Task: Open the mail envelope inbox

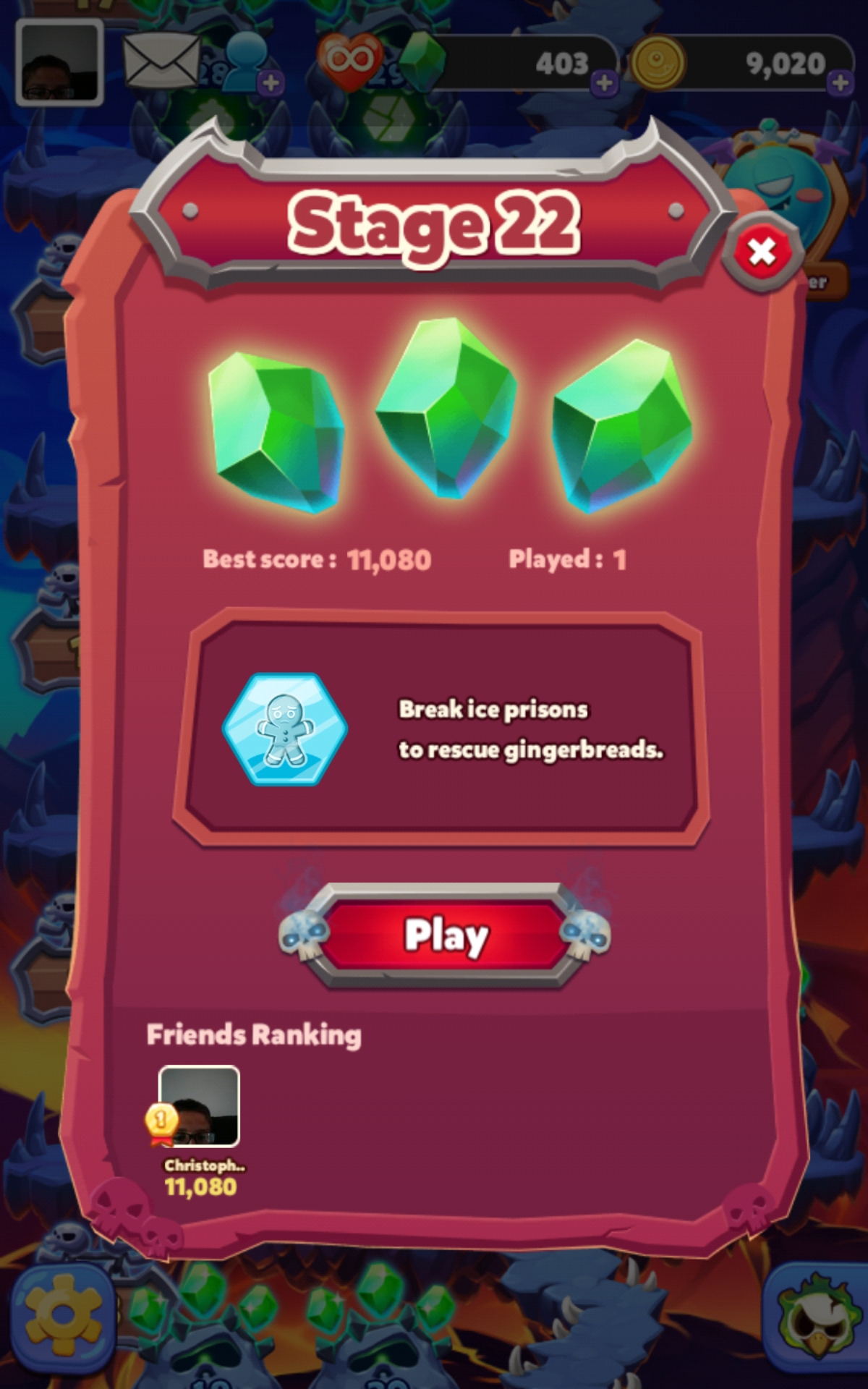Action: (x=161, y=61)
